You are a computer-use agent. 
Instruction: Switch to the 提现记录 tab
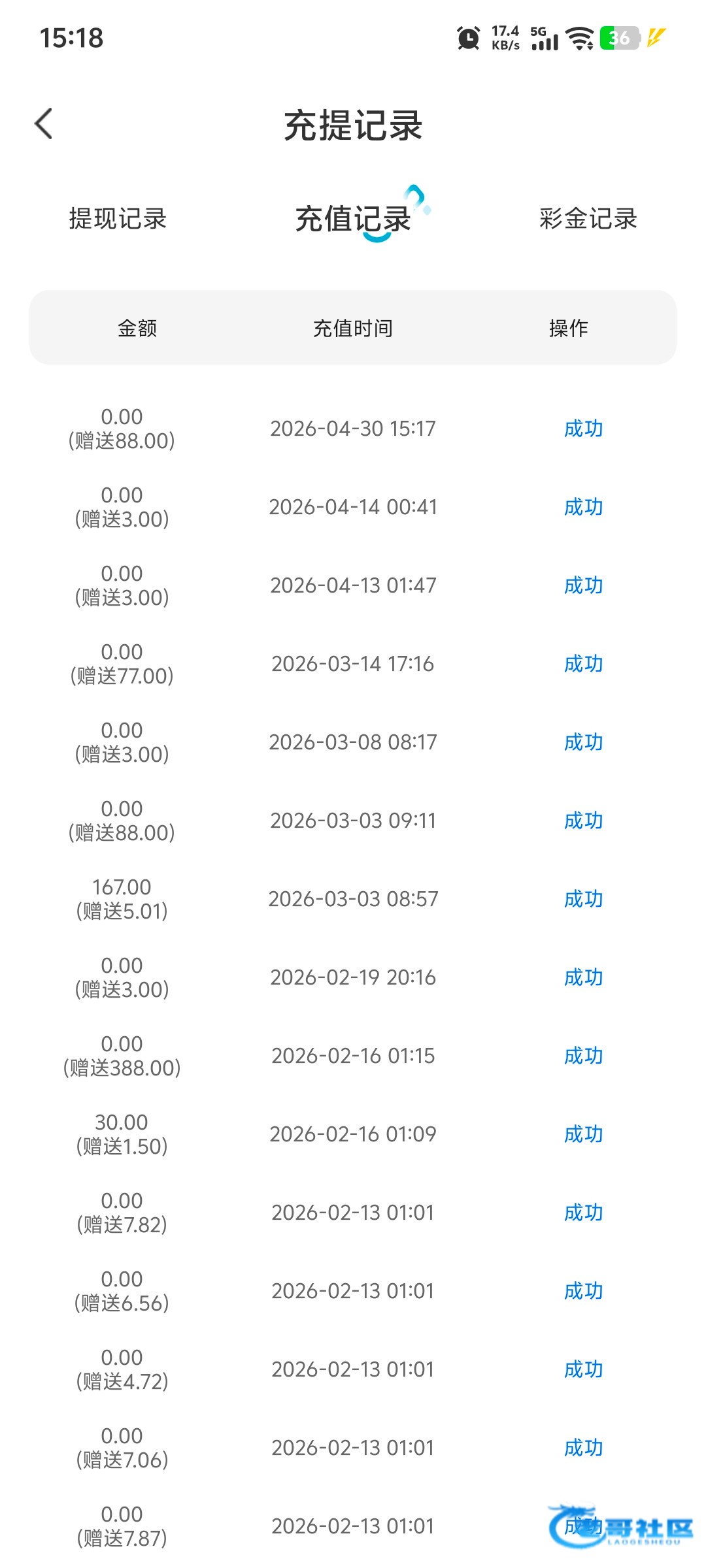[118, 219]
